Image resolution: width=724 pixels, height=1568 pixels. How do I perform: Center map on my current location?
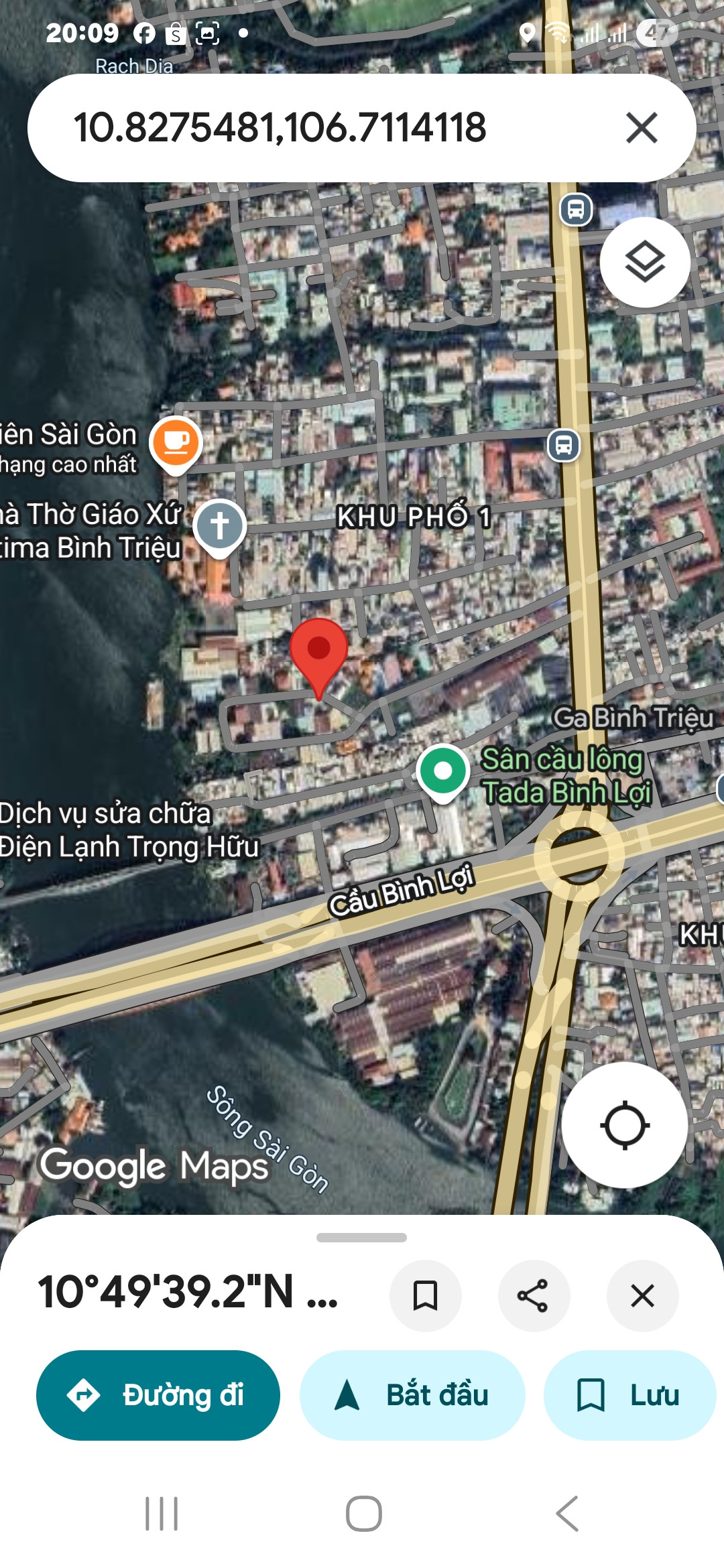[x=624, y=1125]
